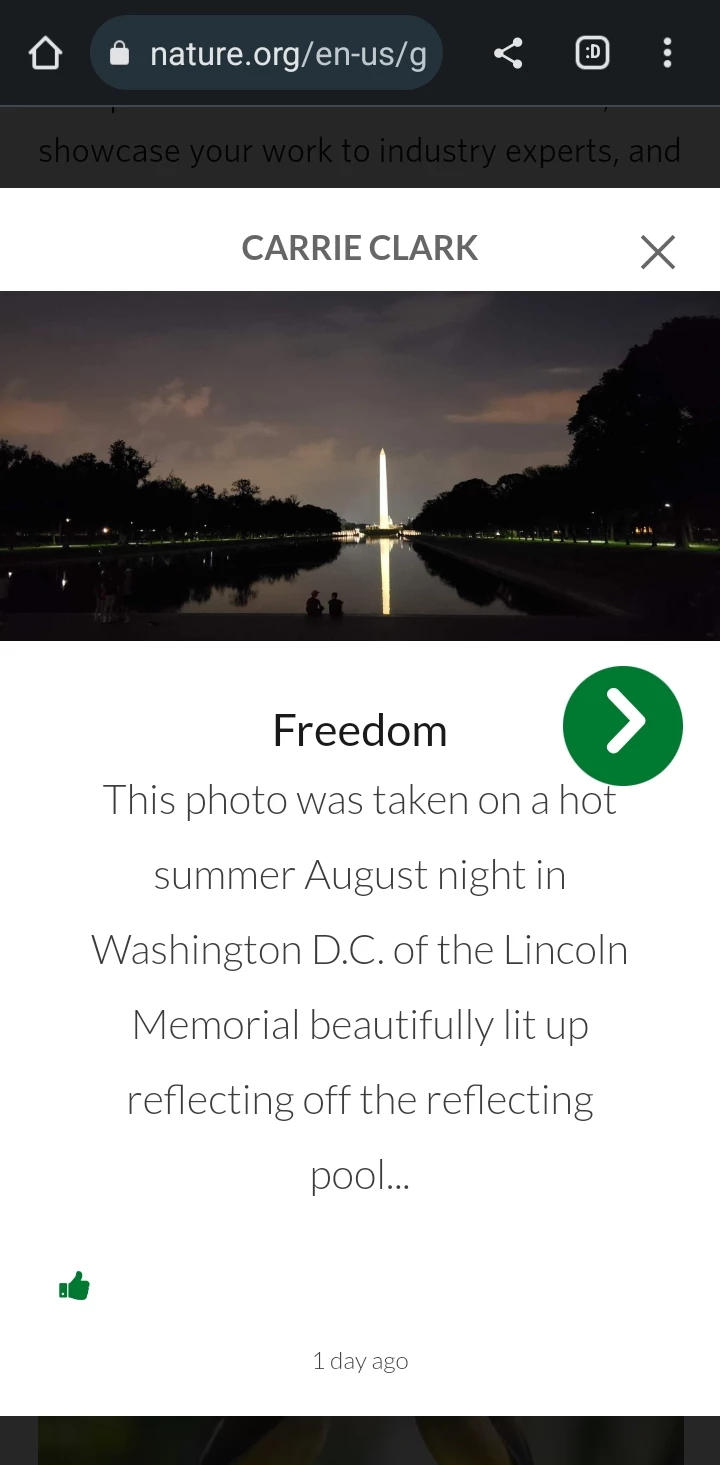
Task: Close the Carrie Clark photo dialog
Action: 657,252
